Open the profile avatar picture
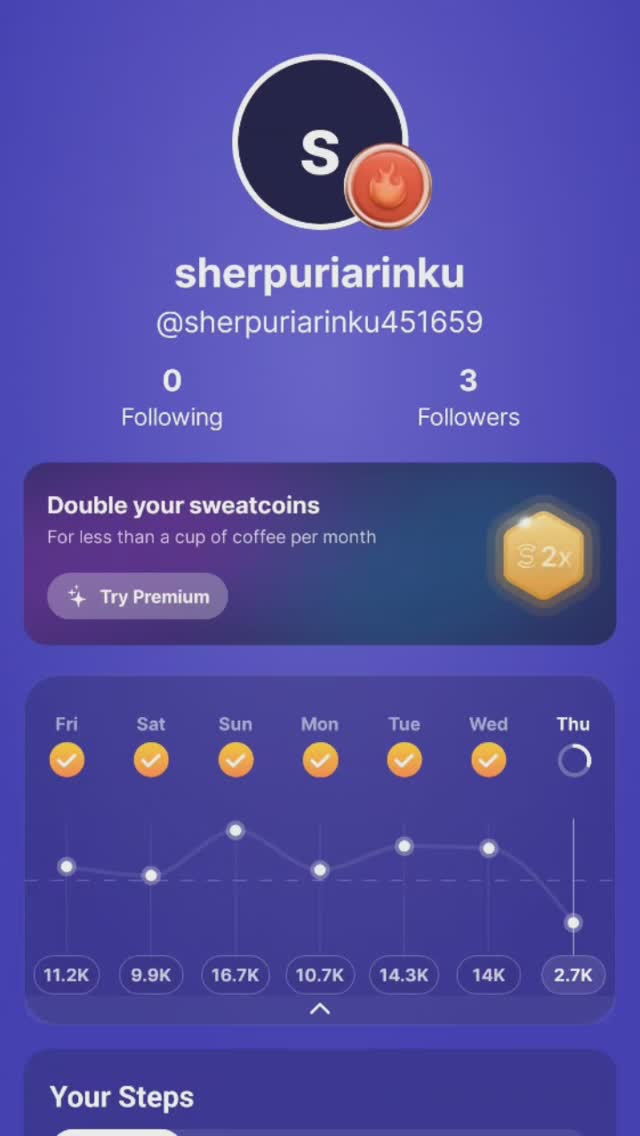The height and width of the screenshot is (1136, 640). point(320,141)
